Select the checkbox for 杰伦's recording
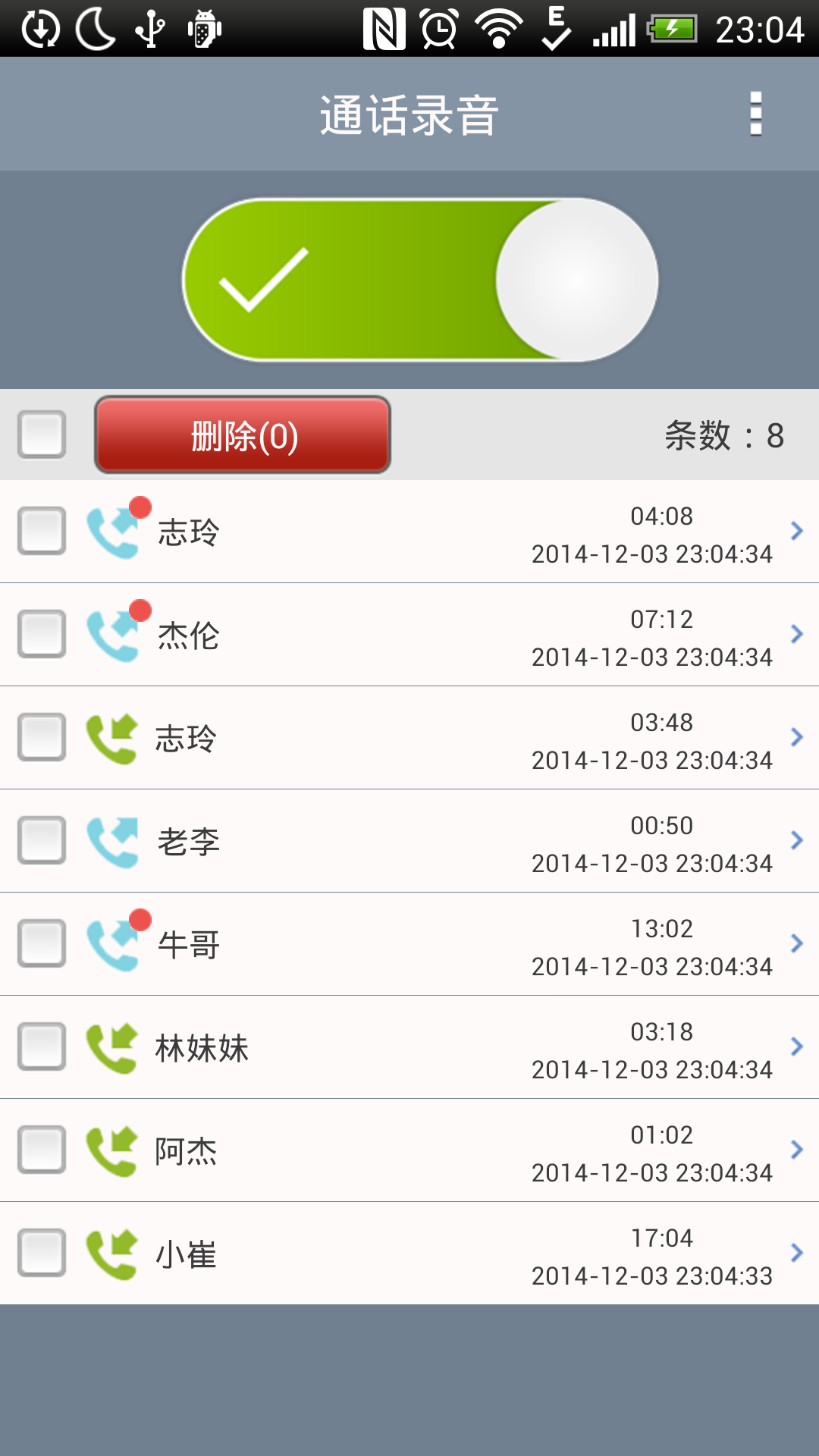This screenshot has height=1456, width=819. (42, 634)
